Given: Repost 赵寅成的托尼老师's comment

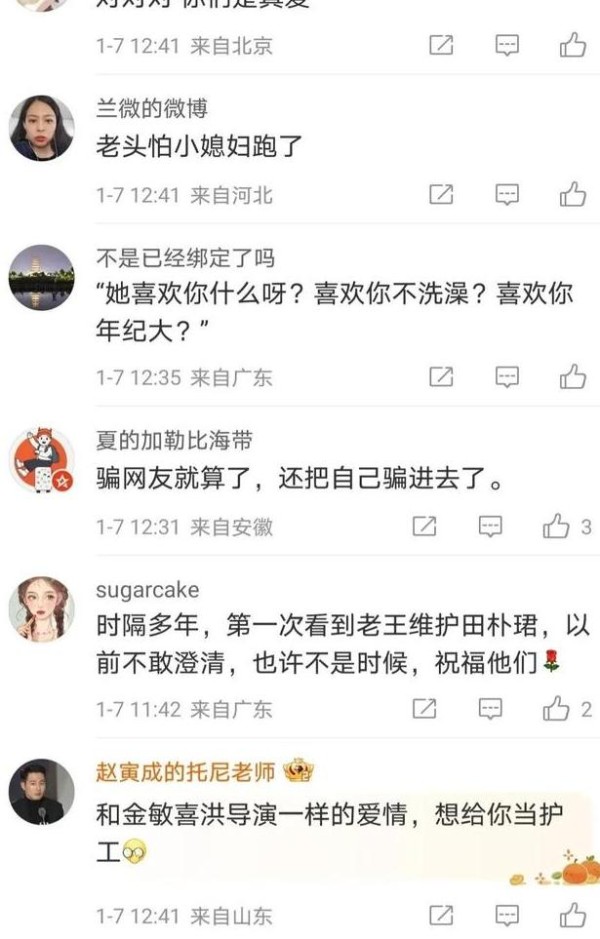Looking at the screenshot, I should tap(441, 914).
